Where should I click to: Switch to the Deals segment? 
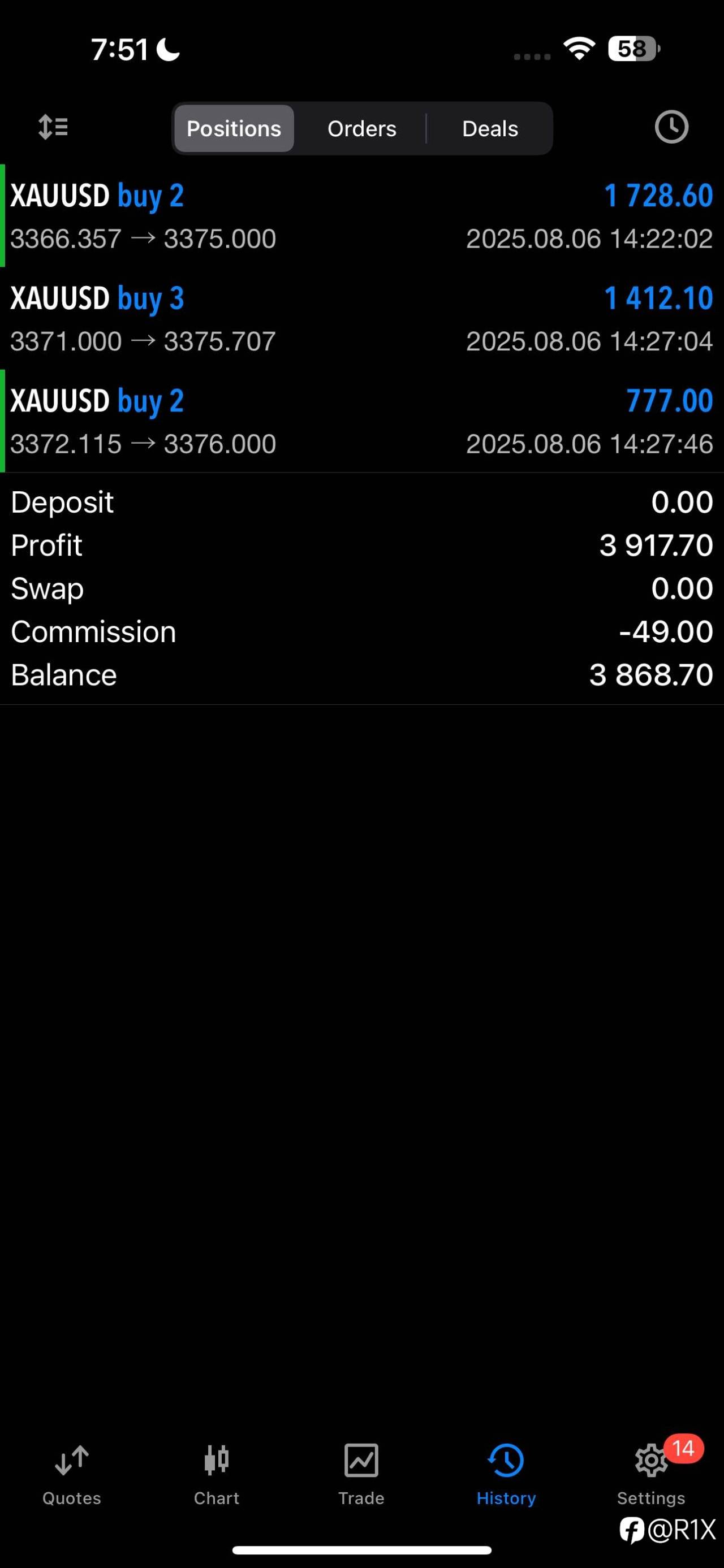(x=490, y=128)
